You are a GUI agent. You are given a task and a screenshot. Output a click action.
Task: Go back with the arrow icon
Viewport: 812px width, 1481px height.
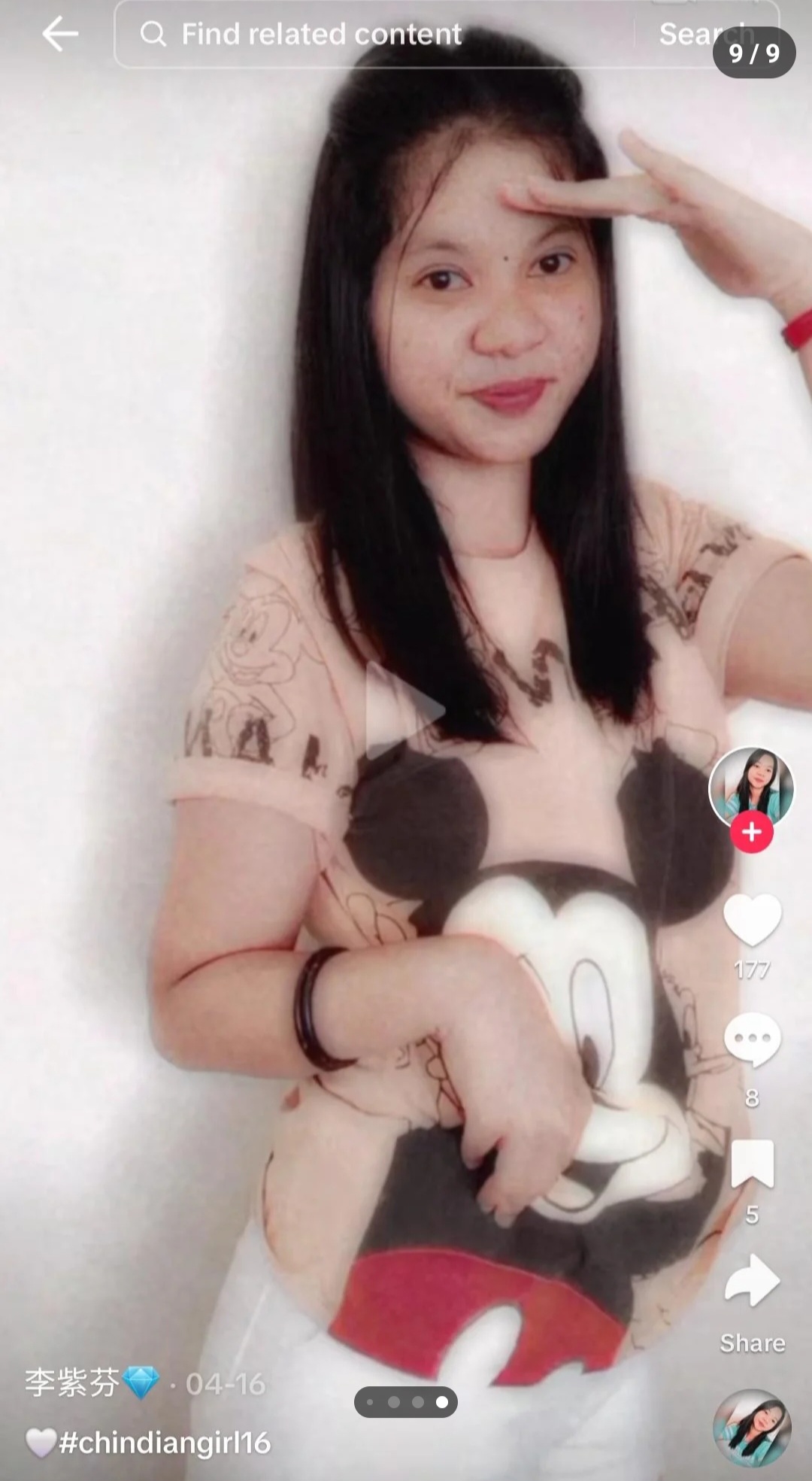(x=60, y=35)
